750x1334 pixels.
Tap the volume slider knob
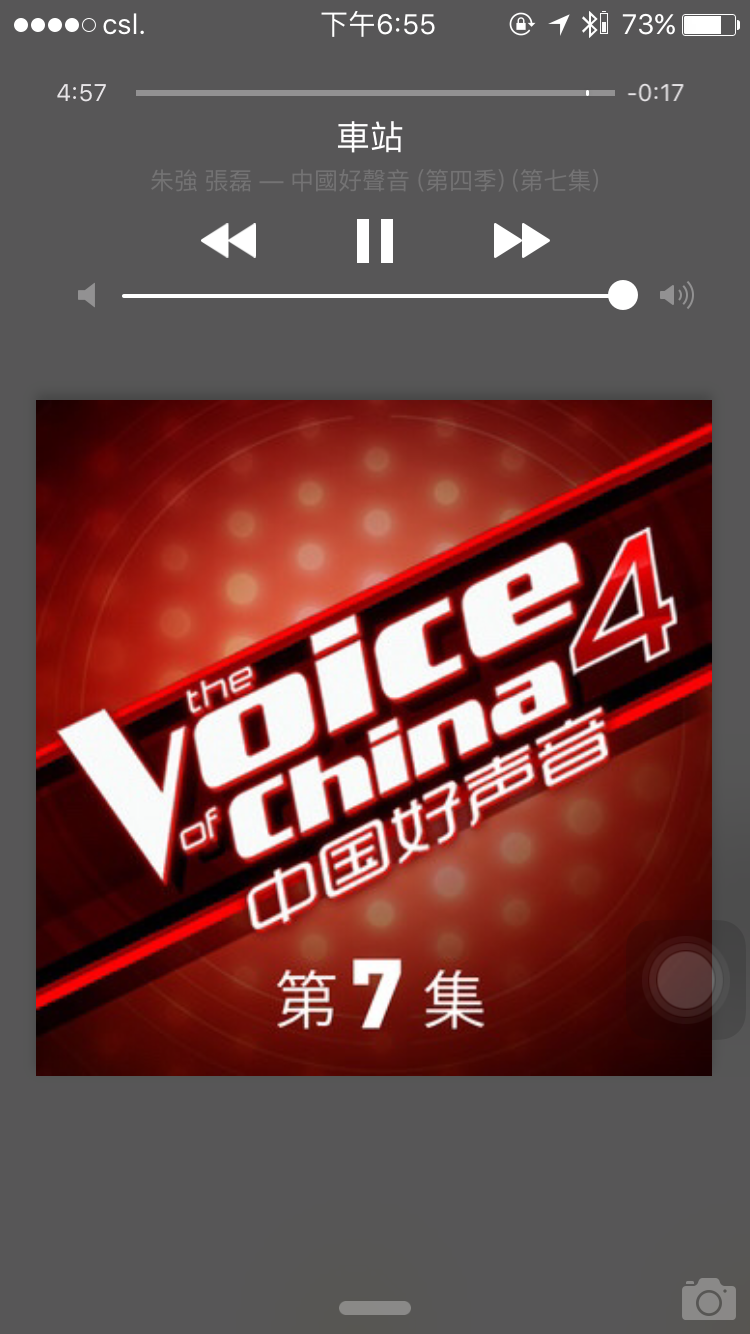pos(623,295)
